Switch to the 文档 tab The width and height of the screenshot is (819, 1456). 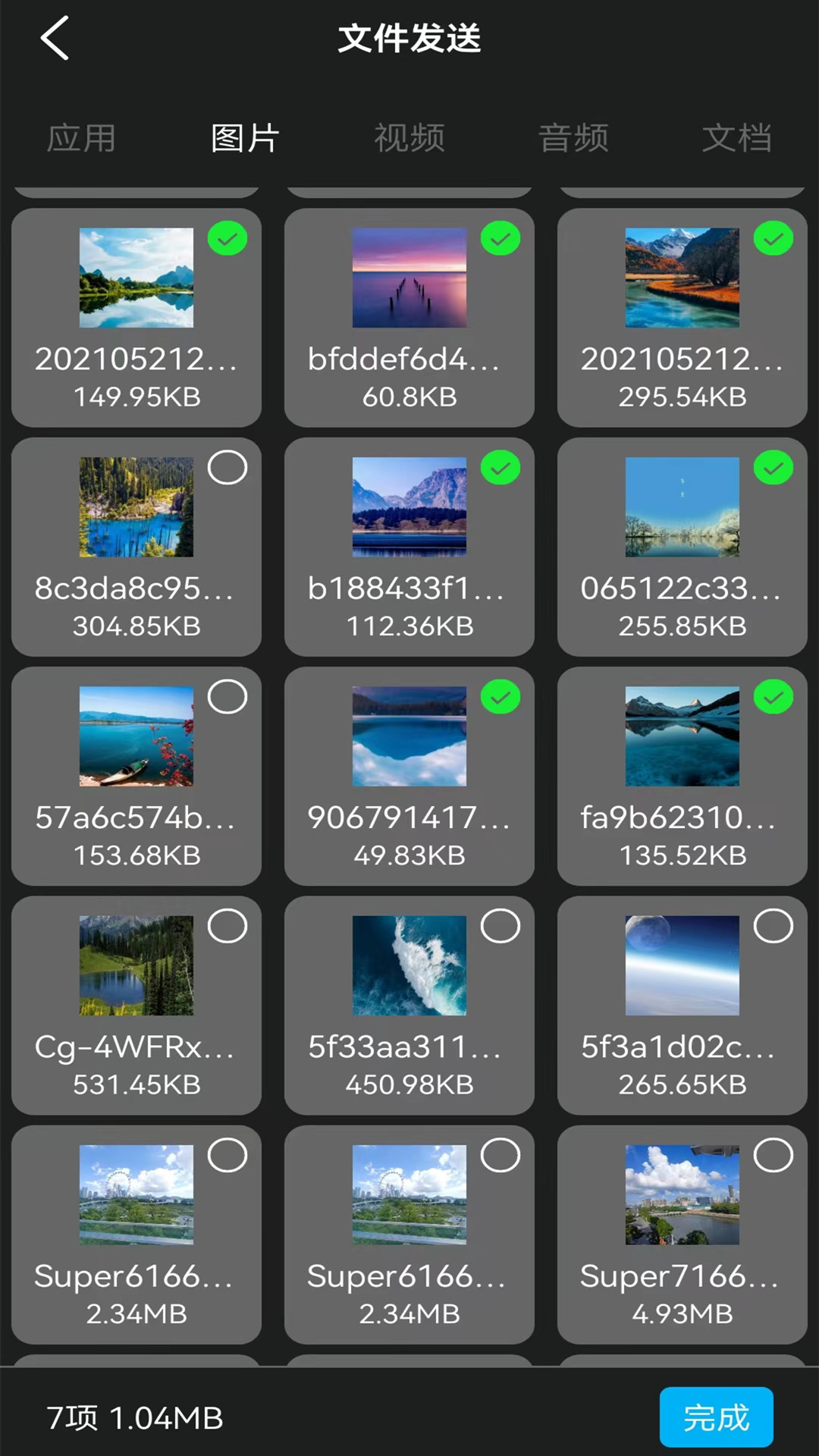[x=736, y=138]
